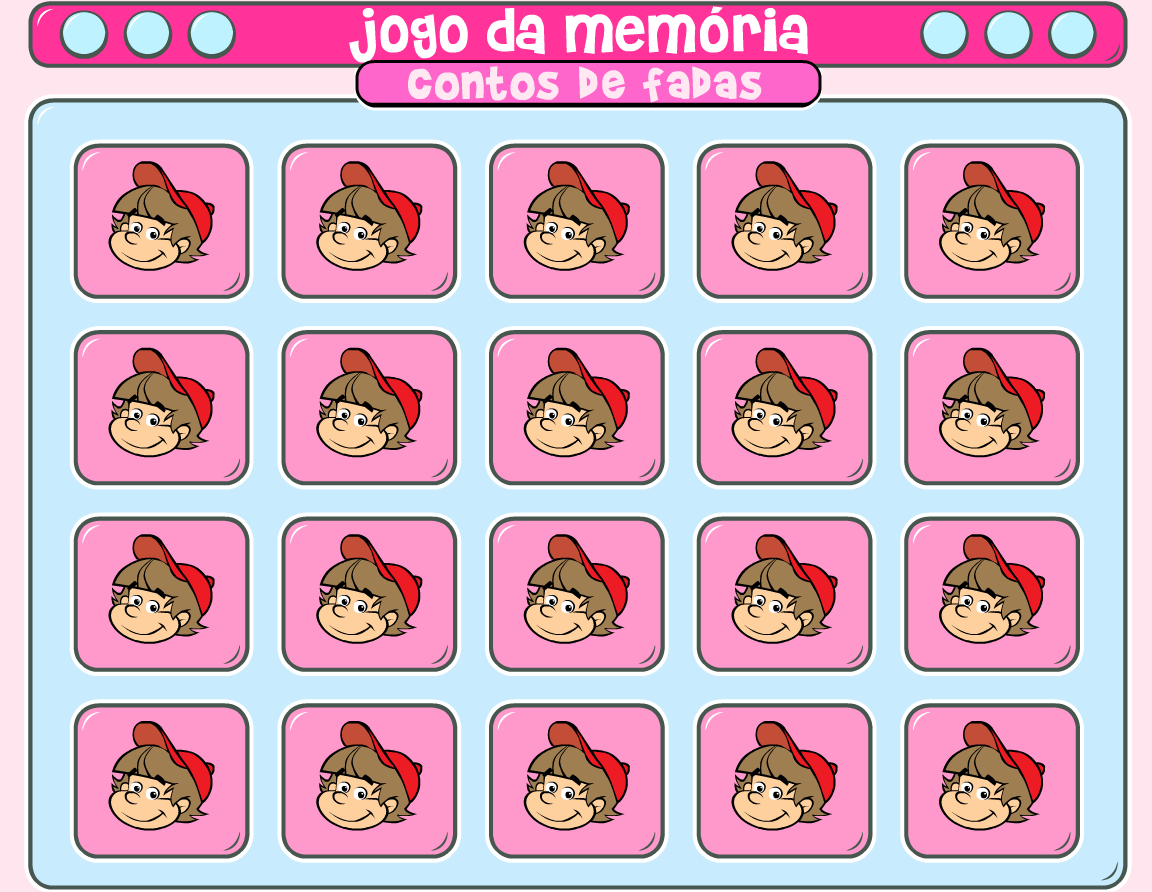Screen dimensions: 1152x892
Task: Turn over the middle card of the second row
Action: (x=577, y=407)
